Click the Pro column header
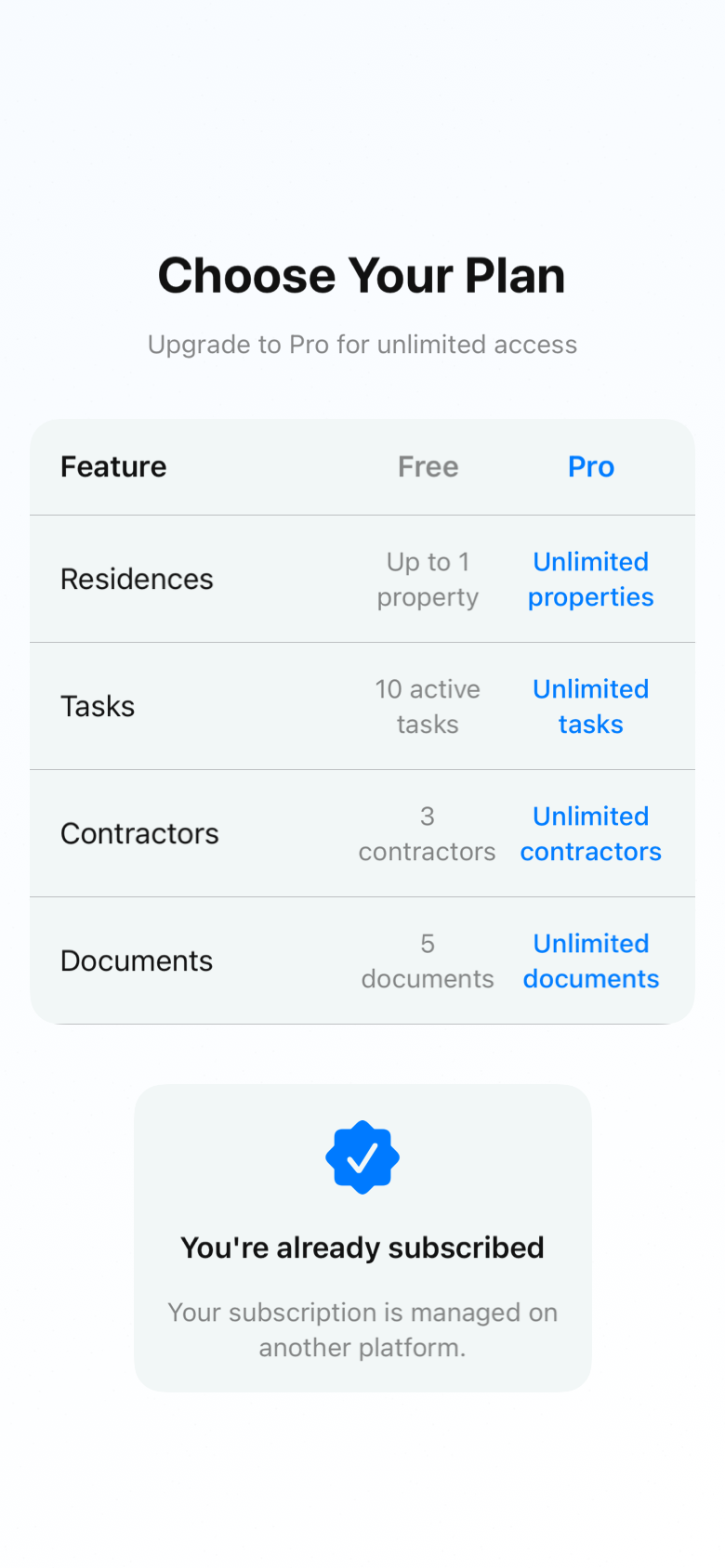725x1568 pixels. click(x=590, y=466)
